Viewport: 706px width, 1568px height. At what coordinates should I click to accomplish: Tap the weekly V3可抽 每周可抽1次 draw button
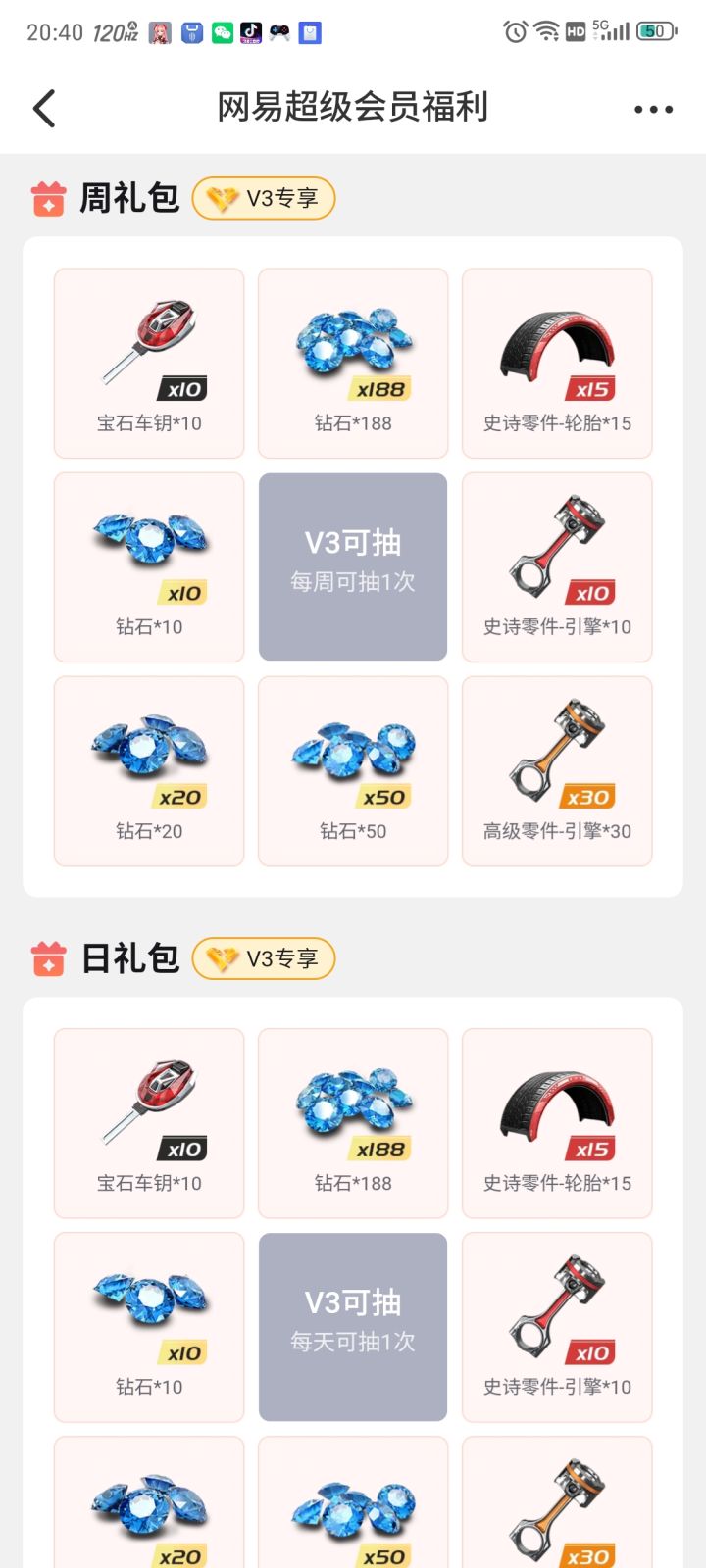(353, 566)
